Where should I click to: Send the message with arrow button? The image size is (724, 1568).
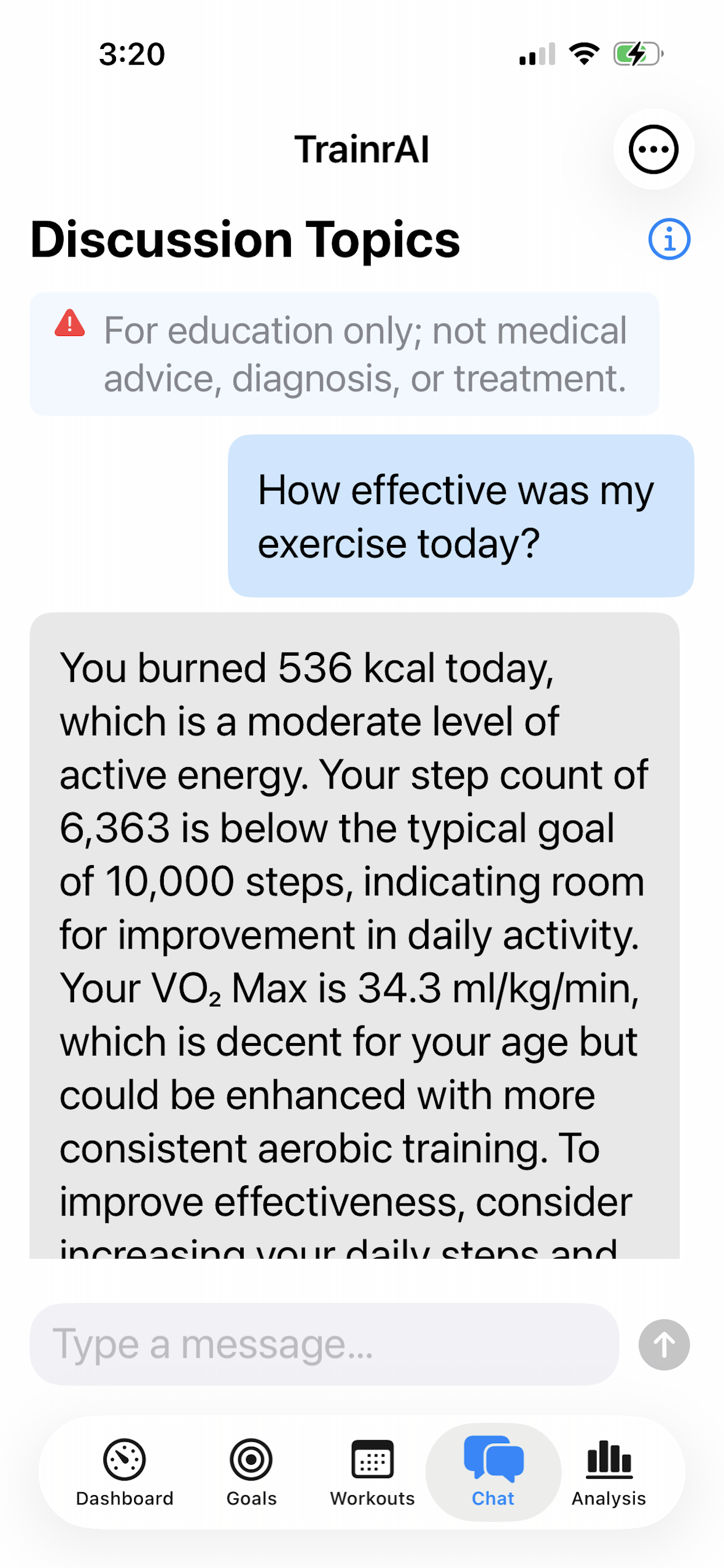point(664,1345)
